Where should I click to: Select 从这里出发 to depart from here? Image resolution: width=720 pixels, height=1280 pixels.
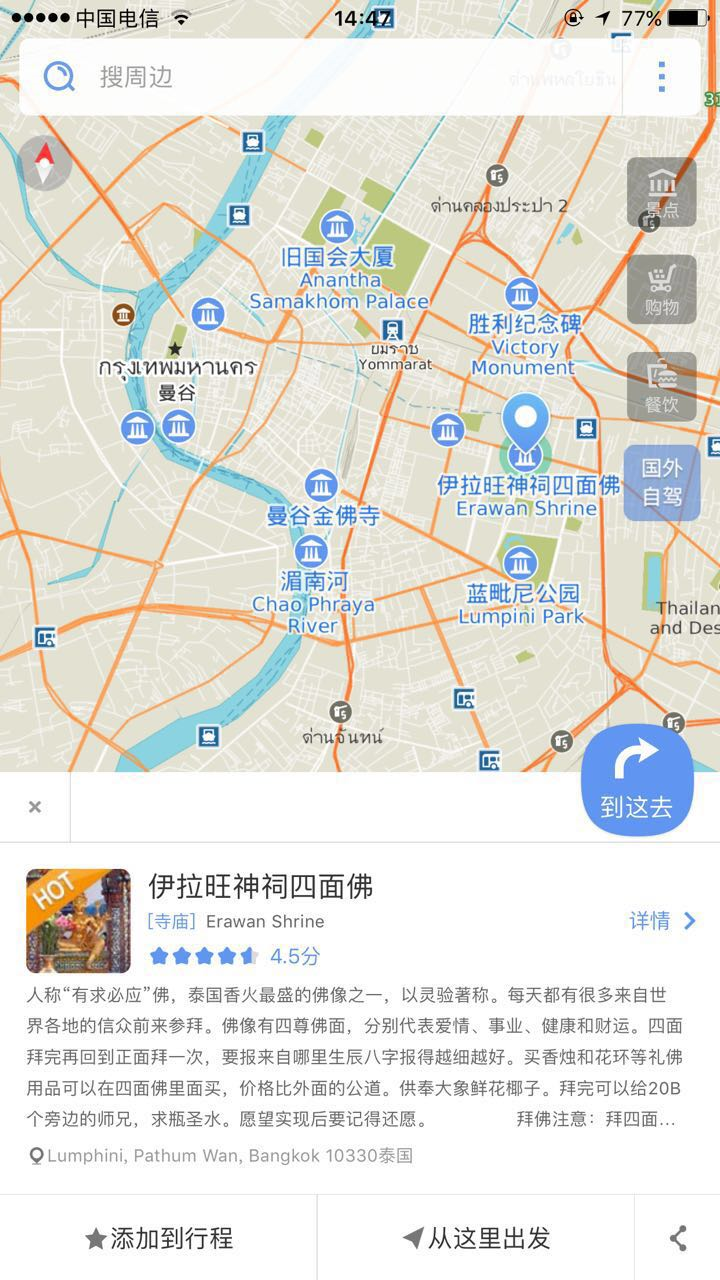coord(476,1238)
